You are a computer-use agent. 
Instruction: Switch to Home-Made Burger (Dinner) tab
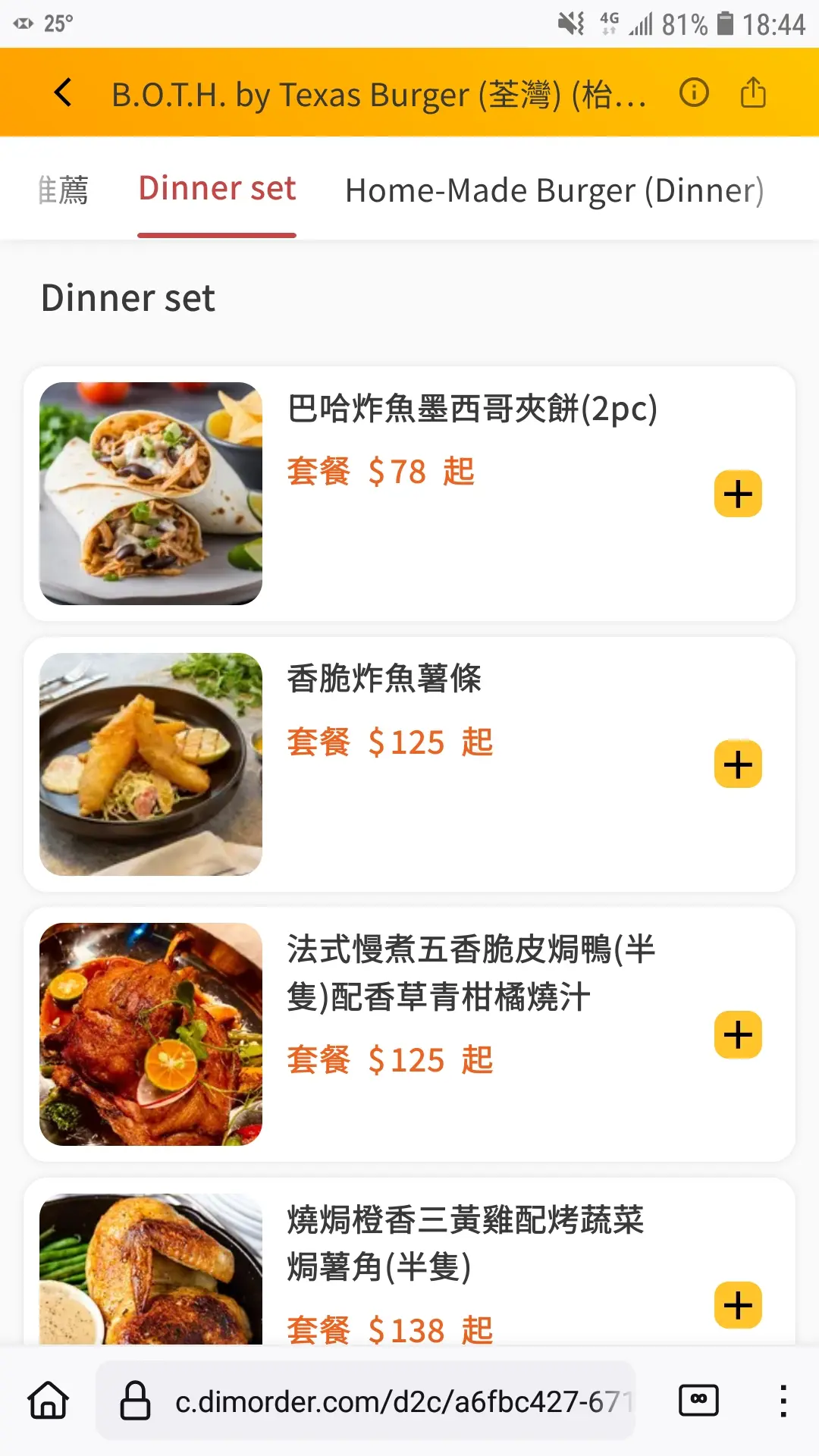coord(554,190)
